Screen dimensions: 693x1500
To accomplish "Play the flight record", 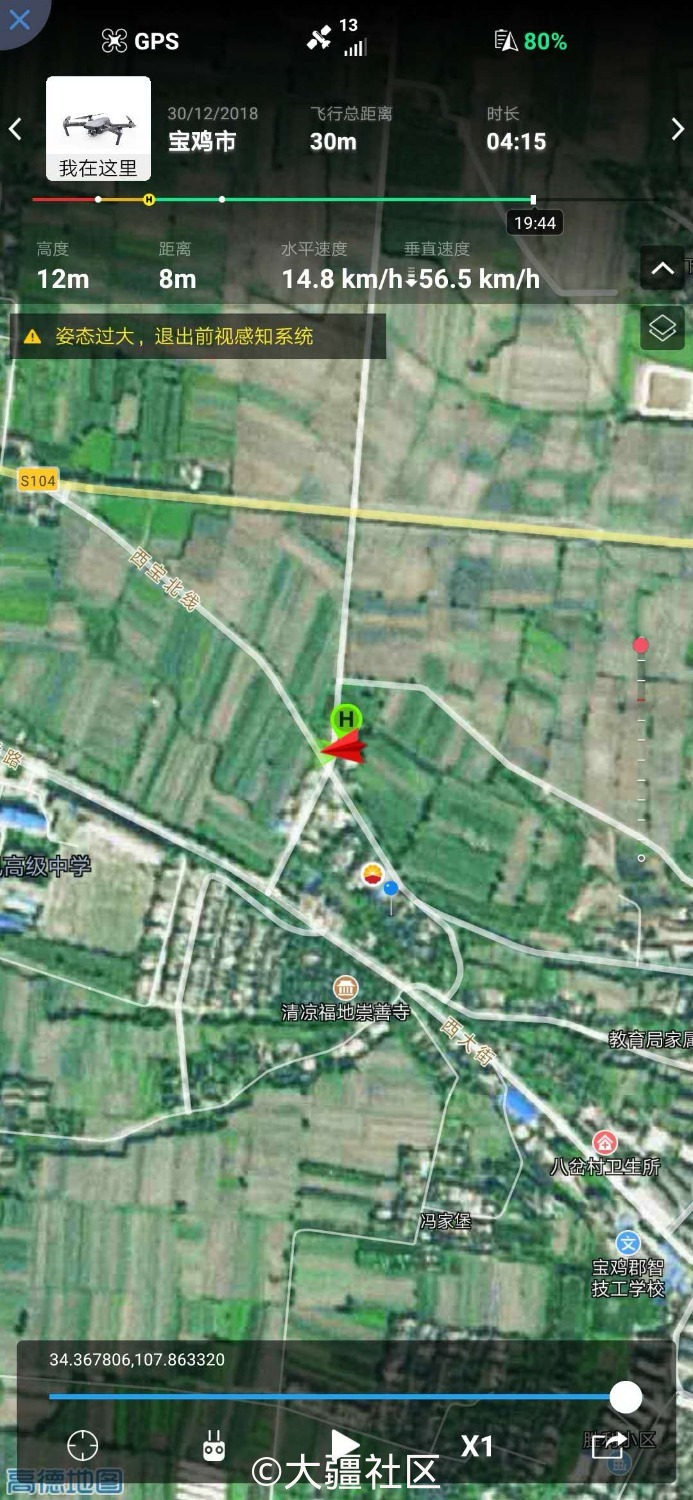I will 345,1444.
